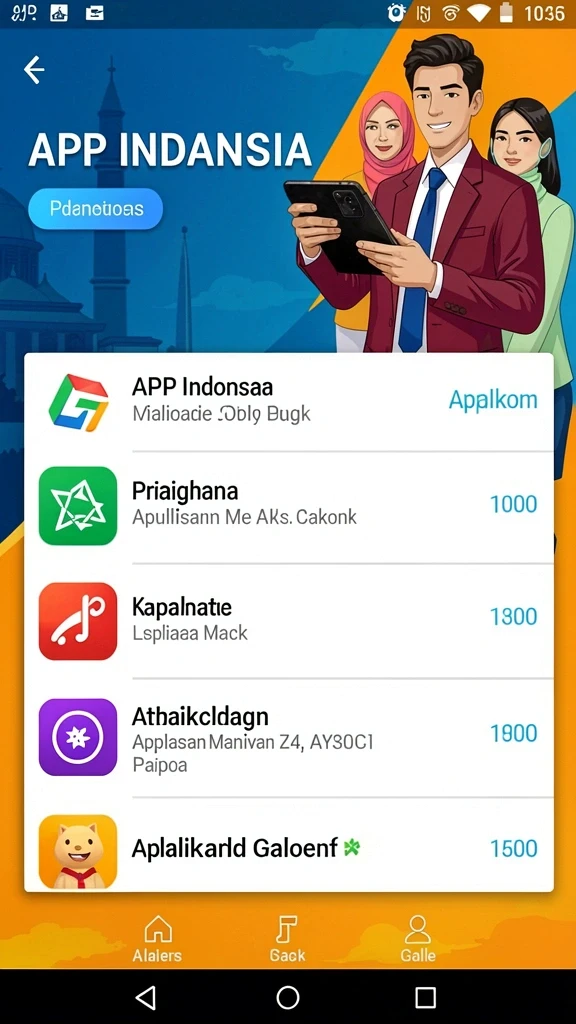Select the Kapalnatie app row

tap(289, 621)
